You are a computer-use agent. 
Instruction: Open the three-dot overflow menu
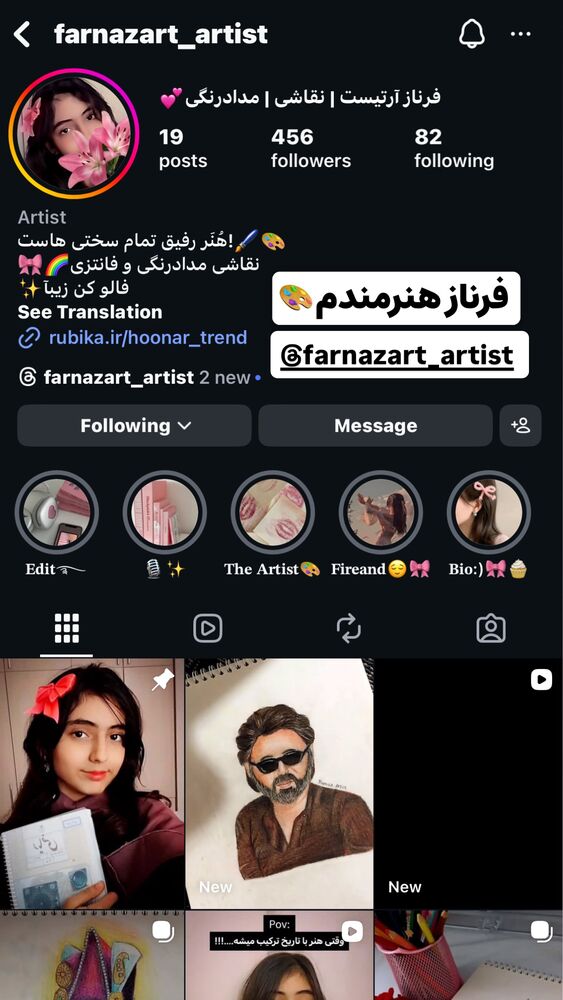pos(521,34)
